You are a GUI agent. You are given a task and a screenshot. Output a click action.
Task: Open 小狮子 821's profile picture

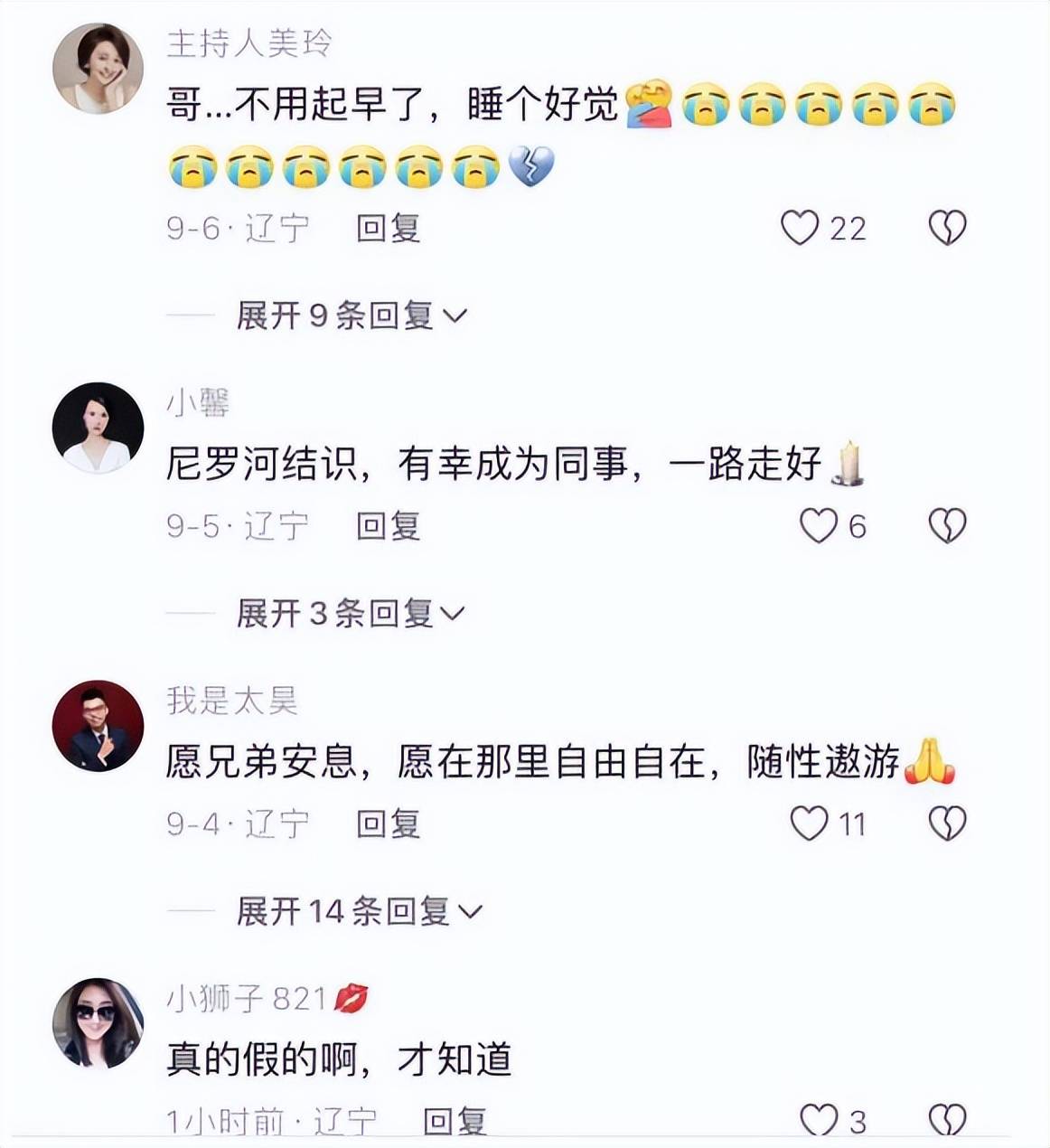[98, 1023]
